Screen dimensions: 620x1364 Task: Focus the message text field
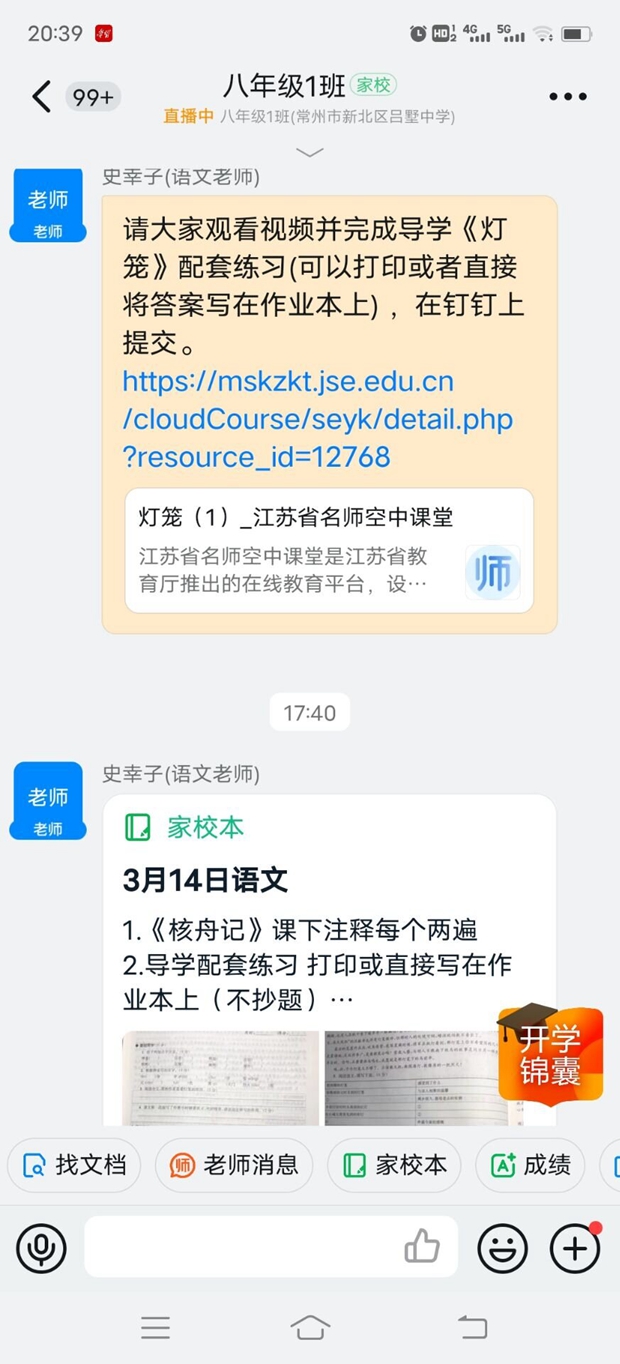(240, 1247)
